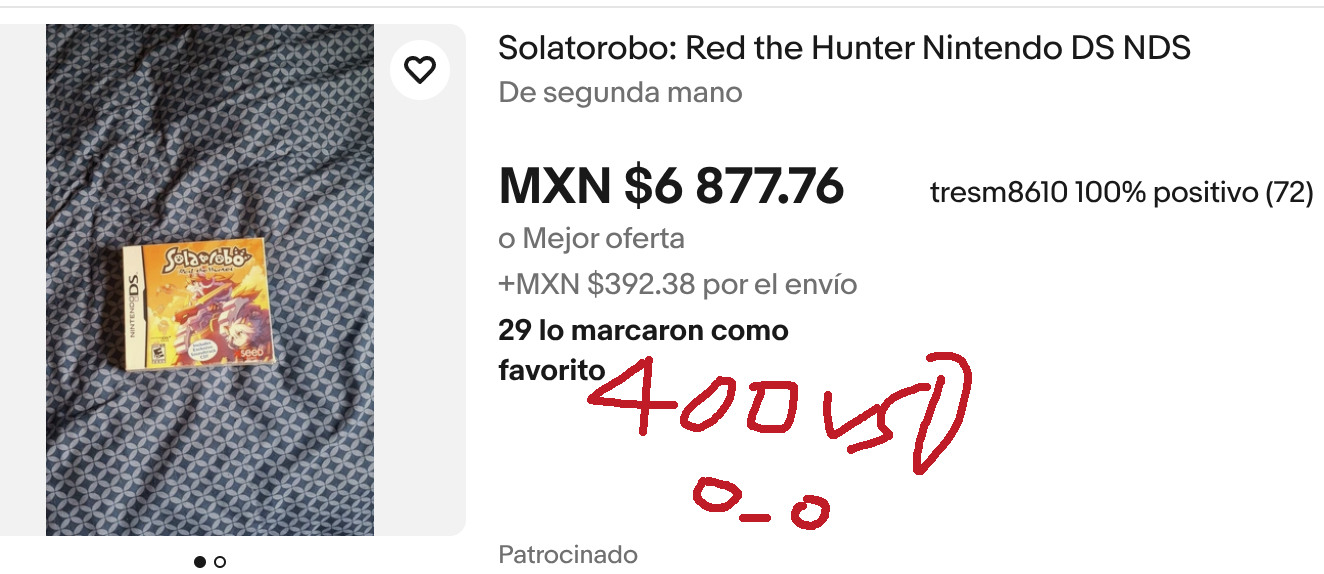Jump to the second photo using the dot indicator
The height and width of the screenshot is (574, 1324).
[x=220, y=562]
